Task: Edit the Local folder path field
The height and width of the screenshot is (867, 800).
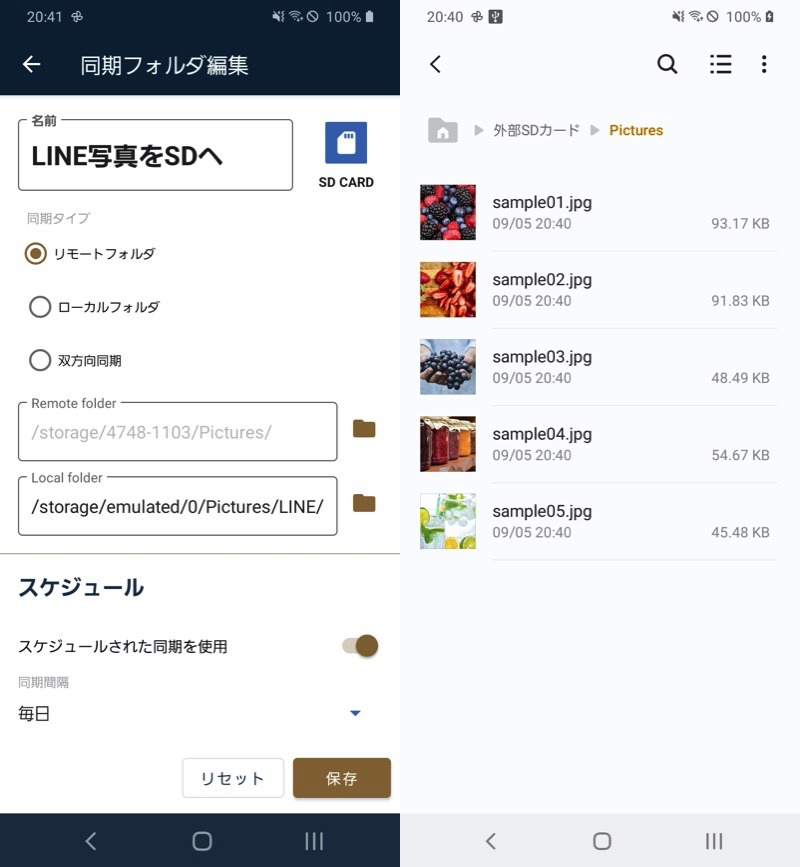Action: click(177, 507)
